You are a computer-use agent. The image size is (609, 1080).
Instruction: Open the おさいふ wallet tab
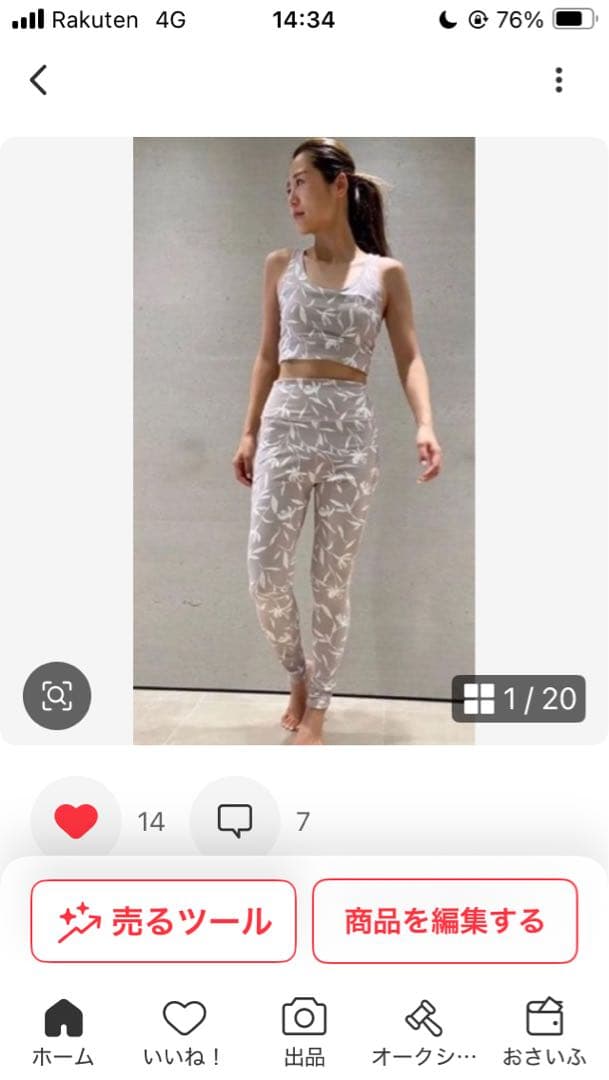click(x=545, y=1032)
